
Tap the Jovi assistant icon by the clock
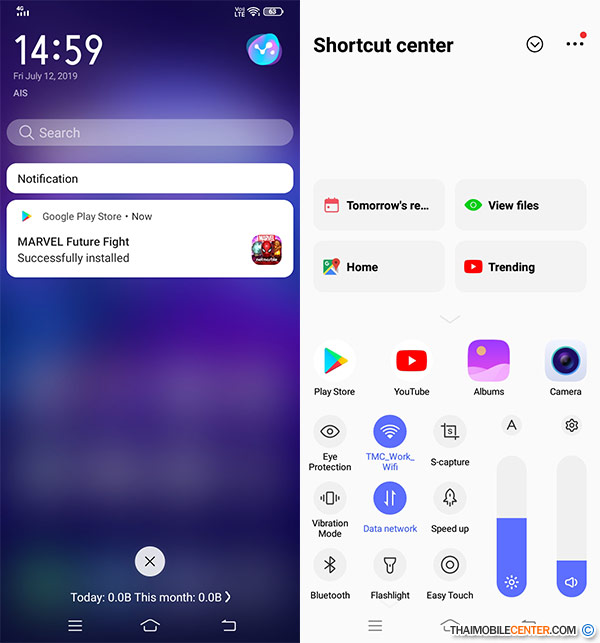tap(264, 49)
